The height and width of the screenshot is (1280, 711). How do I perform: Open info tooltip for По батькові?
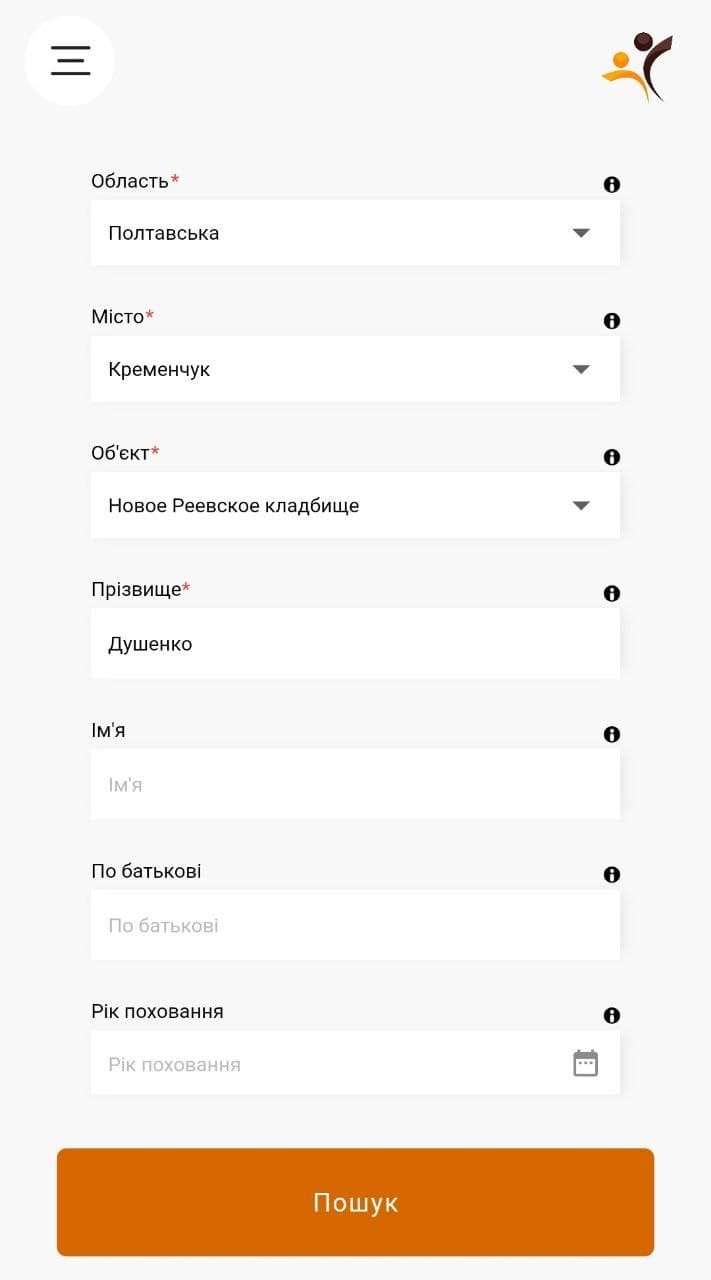[612, 875]
